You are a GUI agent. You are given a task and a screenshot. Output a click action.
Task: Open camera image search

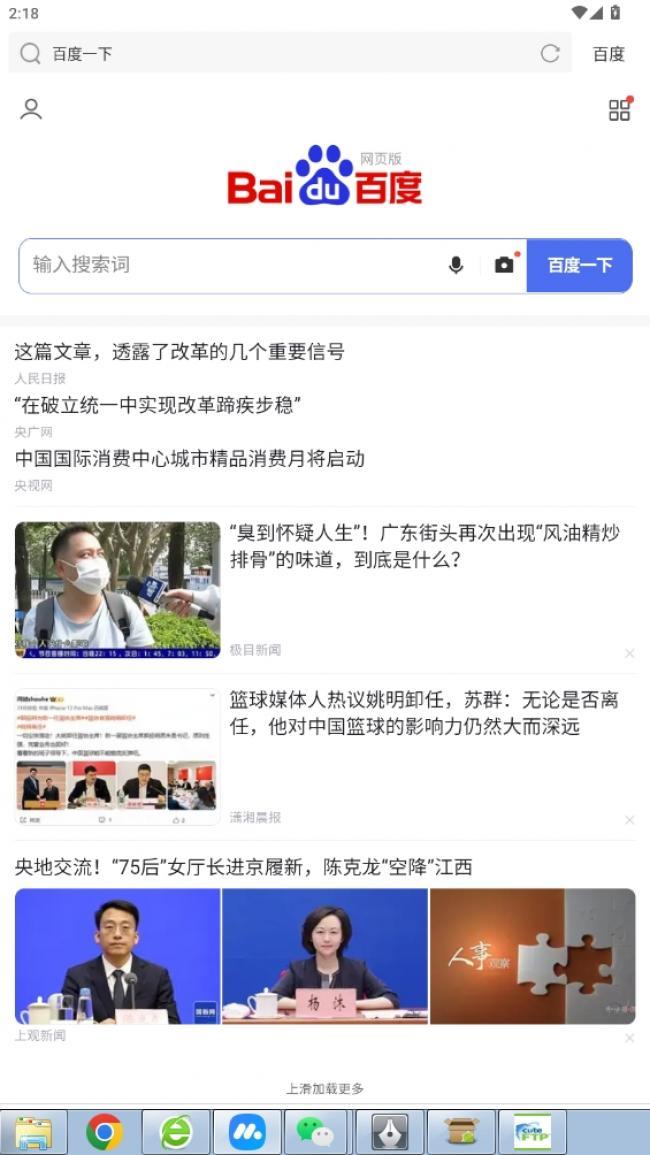(504, 265)
